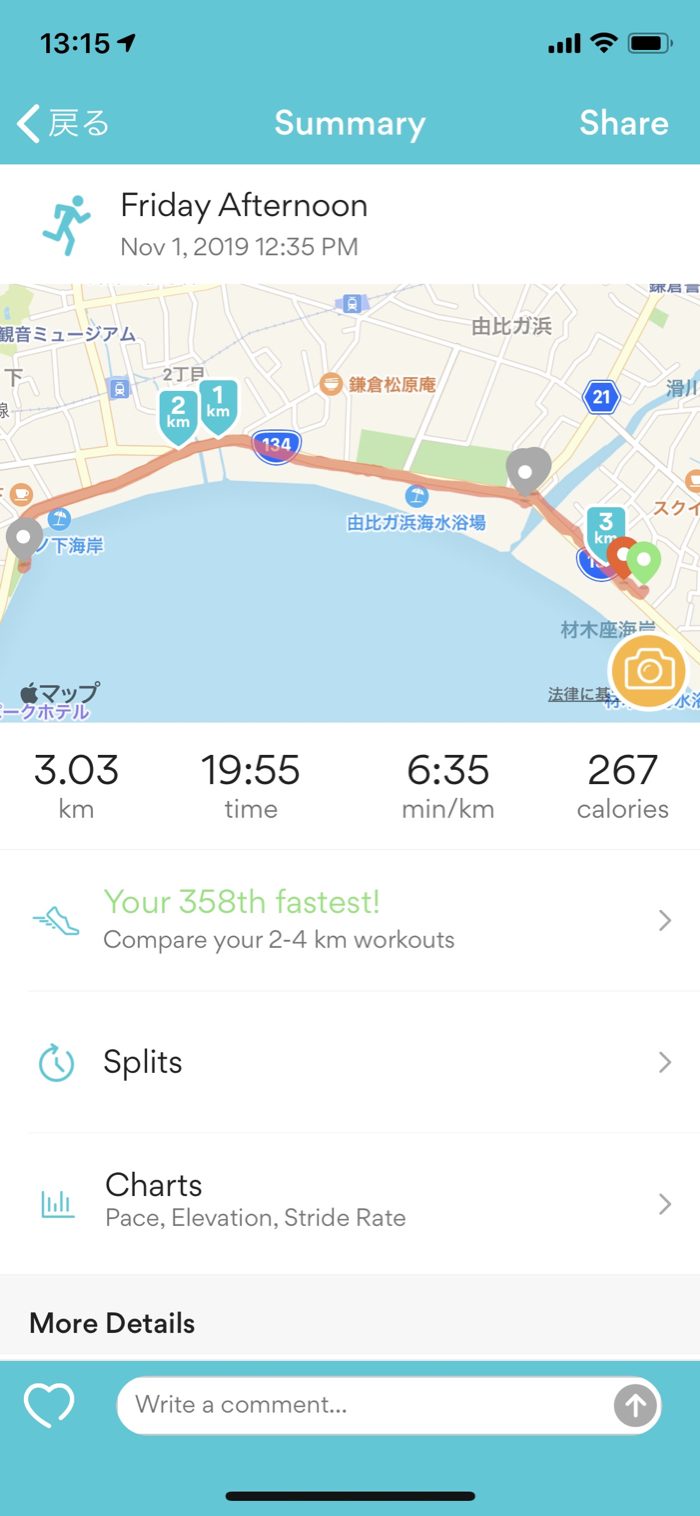Open the legal notice link on the map
The width and height of the screenshot is (700, 1516).
(x=576, y=694)
